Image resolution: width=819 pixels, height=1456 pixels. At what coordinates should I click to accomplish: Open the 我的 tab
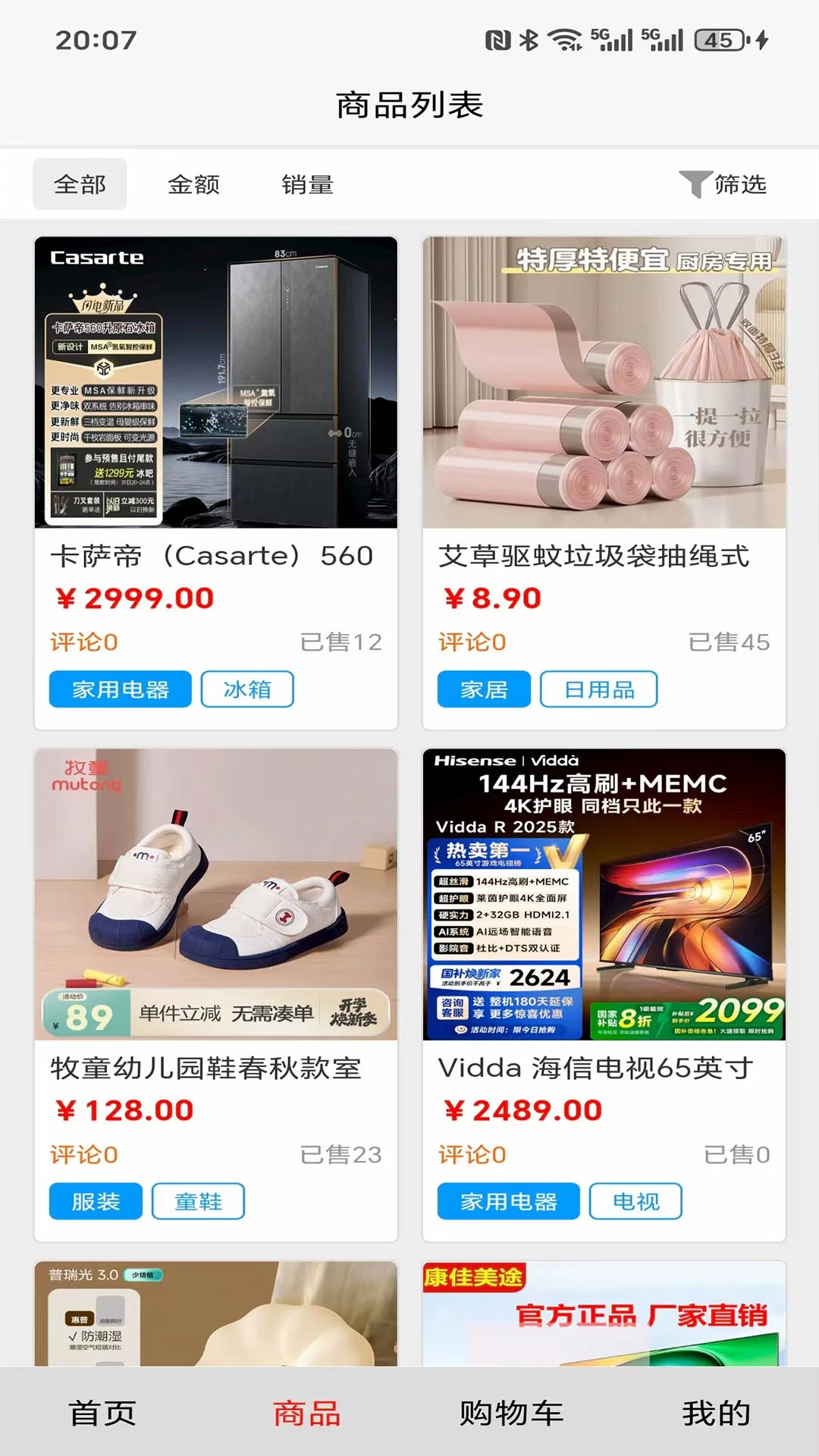pyautogui.click(x=716, y=1414)
